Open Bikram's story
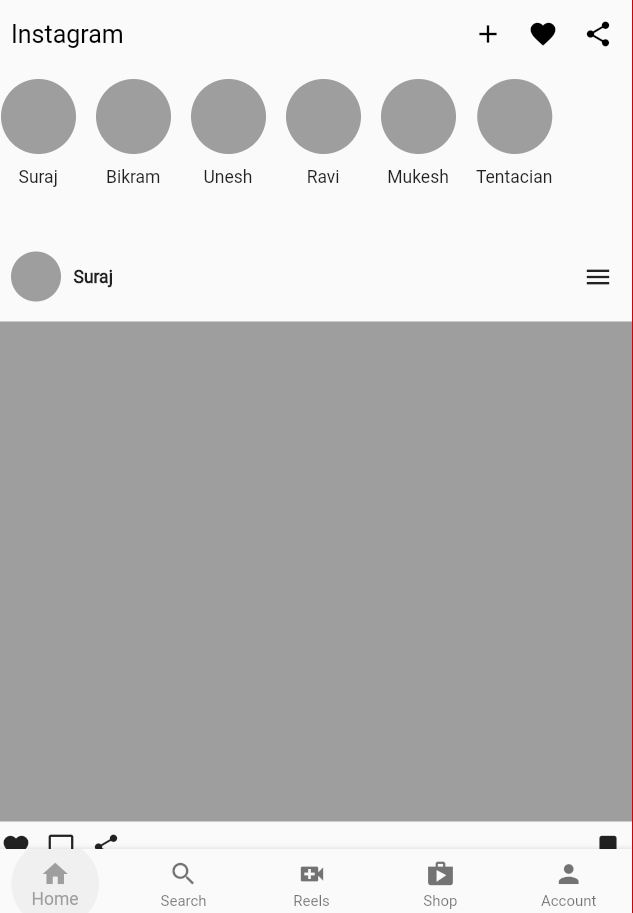This screenshot has width=633, height=913. click(x=133, y=117)
